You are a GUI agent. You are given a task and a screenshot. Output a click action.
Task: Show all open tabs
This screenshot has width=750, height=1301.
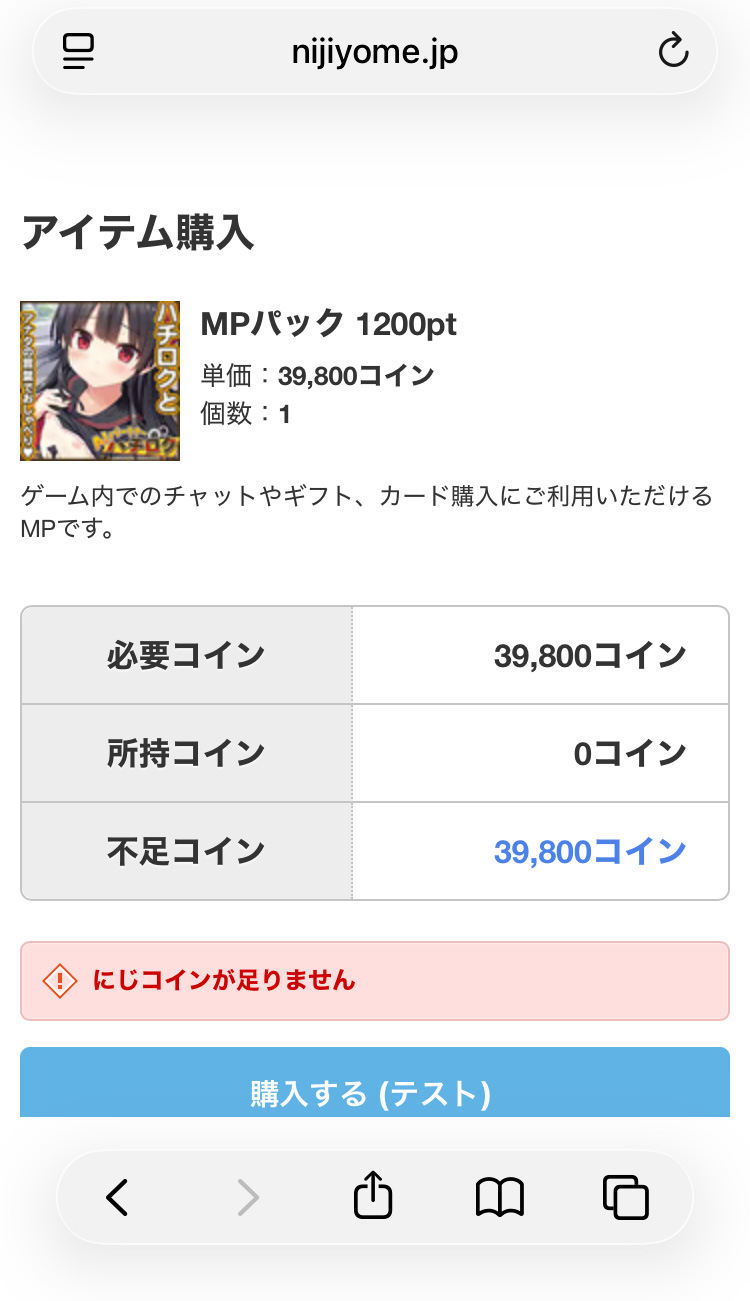click(x=626, y=1196)
